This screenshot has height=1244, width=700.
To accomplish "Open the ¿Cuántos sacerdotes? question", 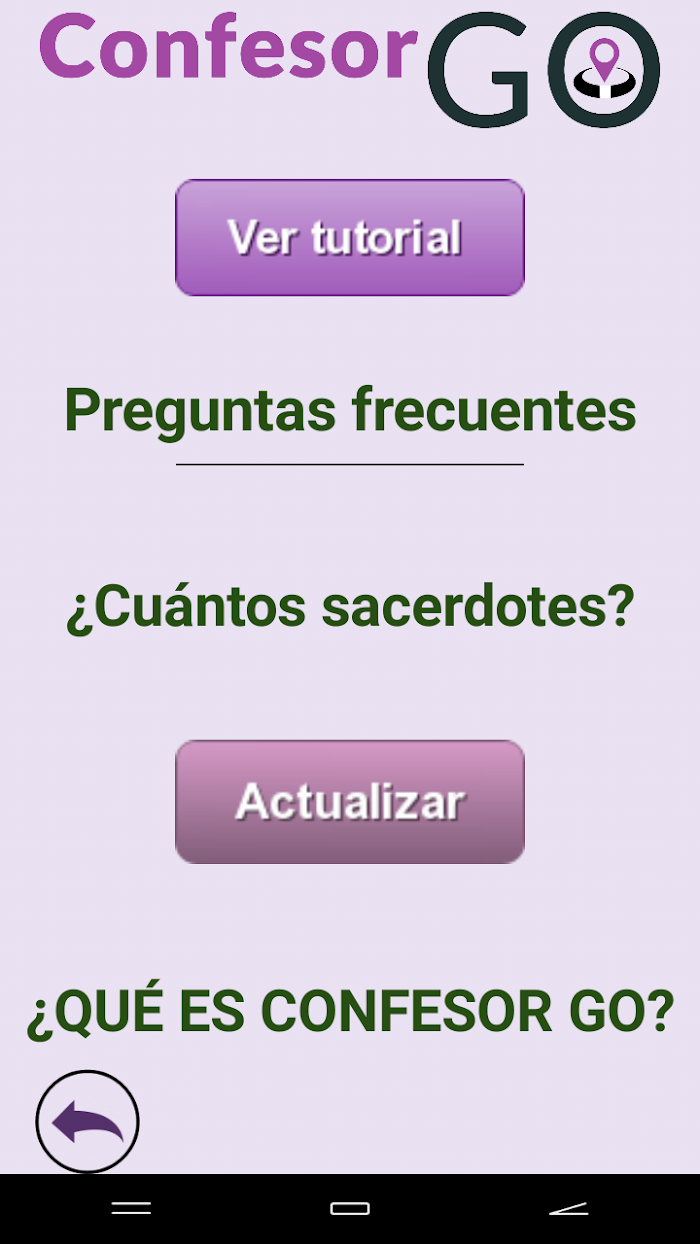I will (x=350, y=607).
